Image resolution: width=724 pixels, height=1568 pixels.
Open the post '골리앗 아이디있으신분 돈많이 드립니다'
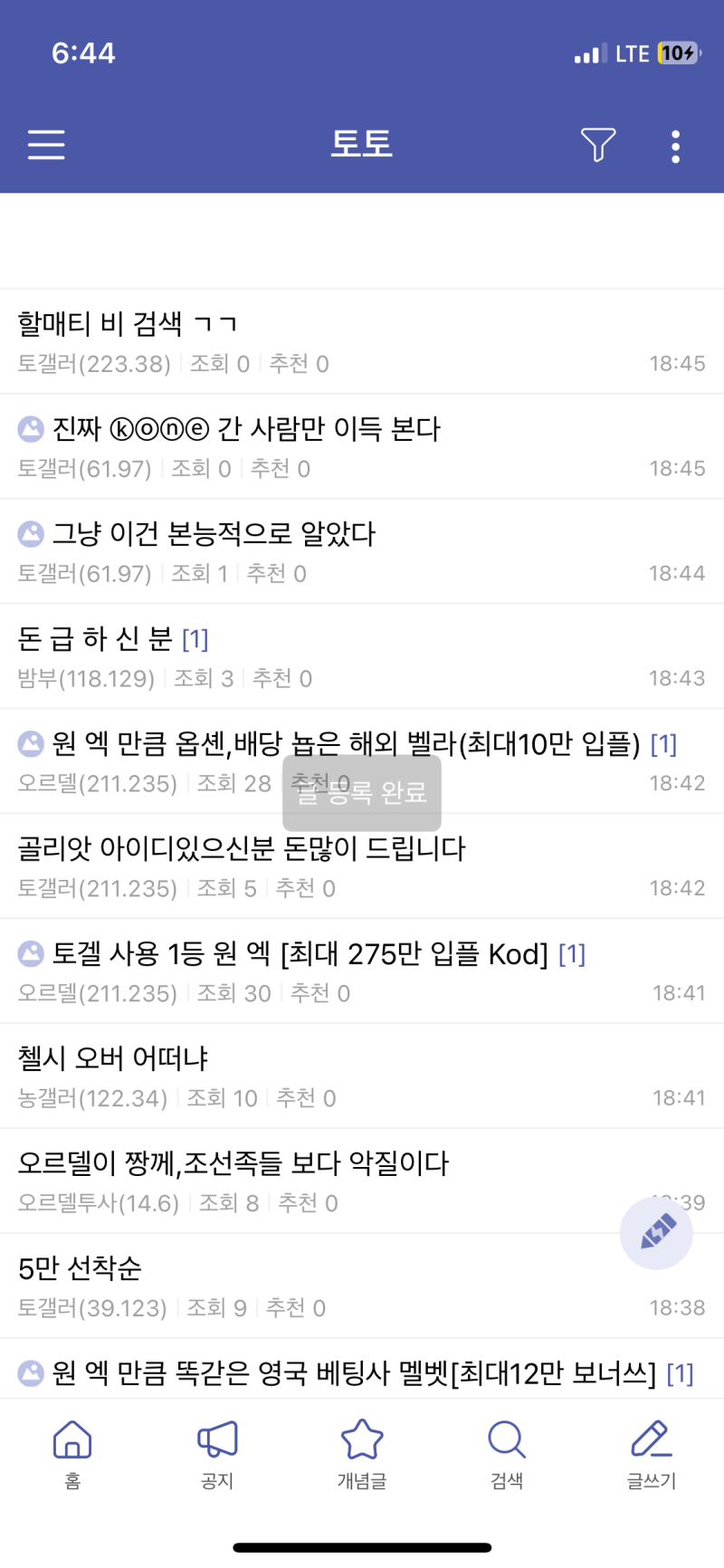click(x=242, y=849)
